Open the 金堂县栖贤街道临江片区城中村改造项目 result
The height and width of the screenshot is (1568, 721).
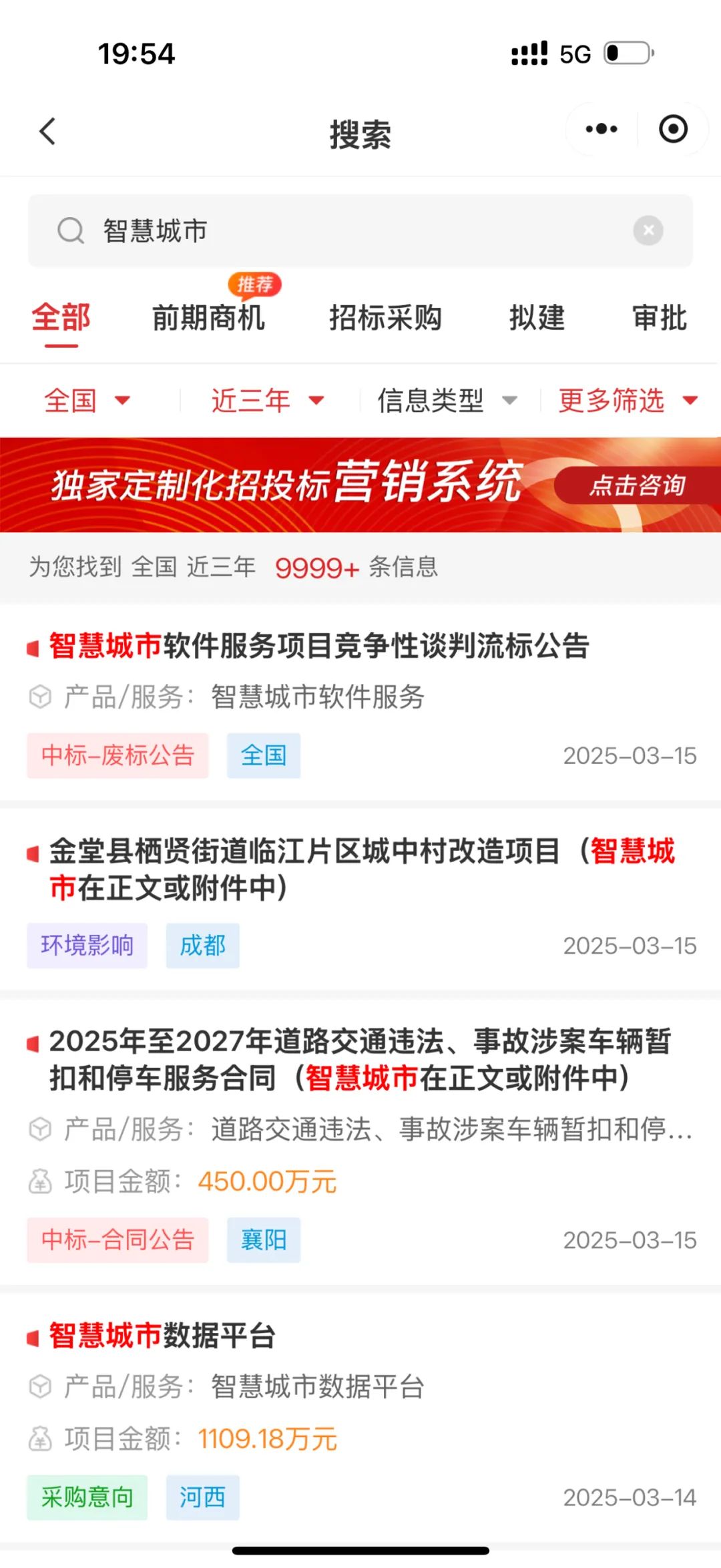point(363,869)
